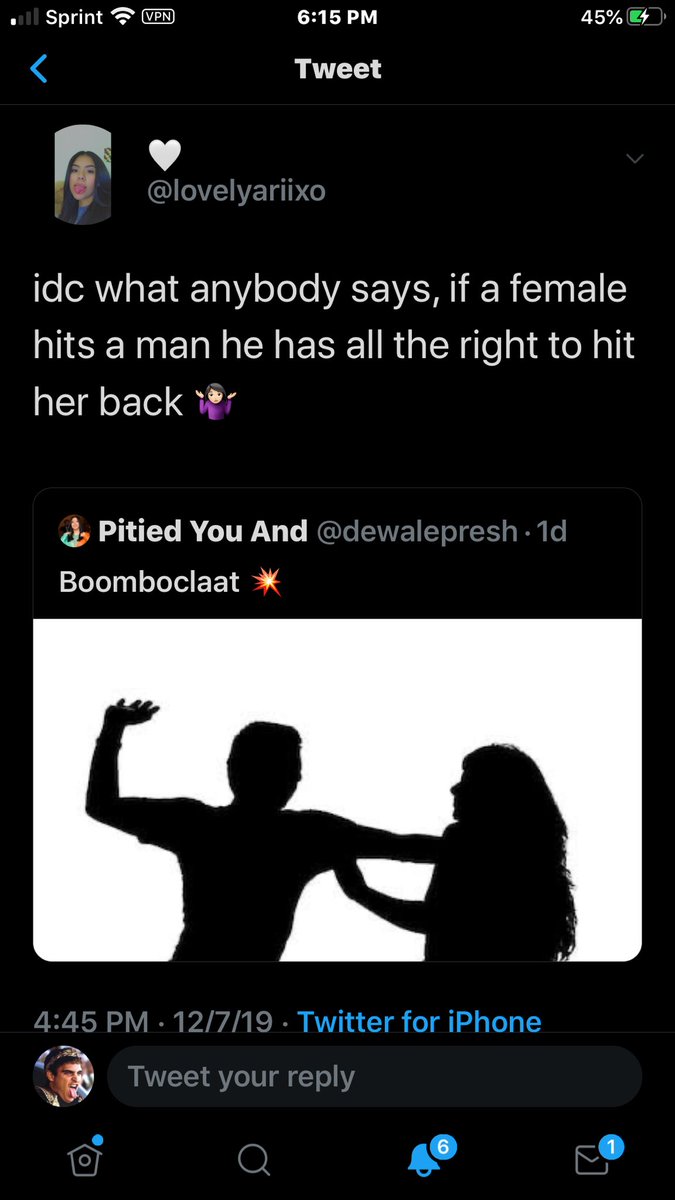
Task: Open @lovelyariixo's profile picture
Action: (x=82, y=174)
